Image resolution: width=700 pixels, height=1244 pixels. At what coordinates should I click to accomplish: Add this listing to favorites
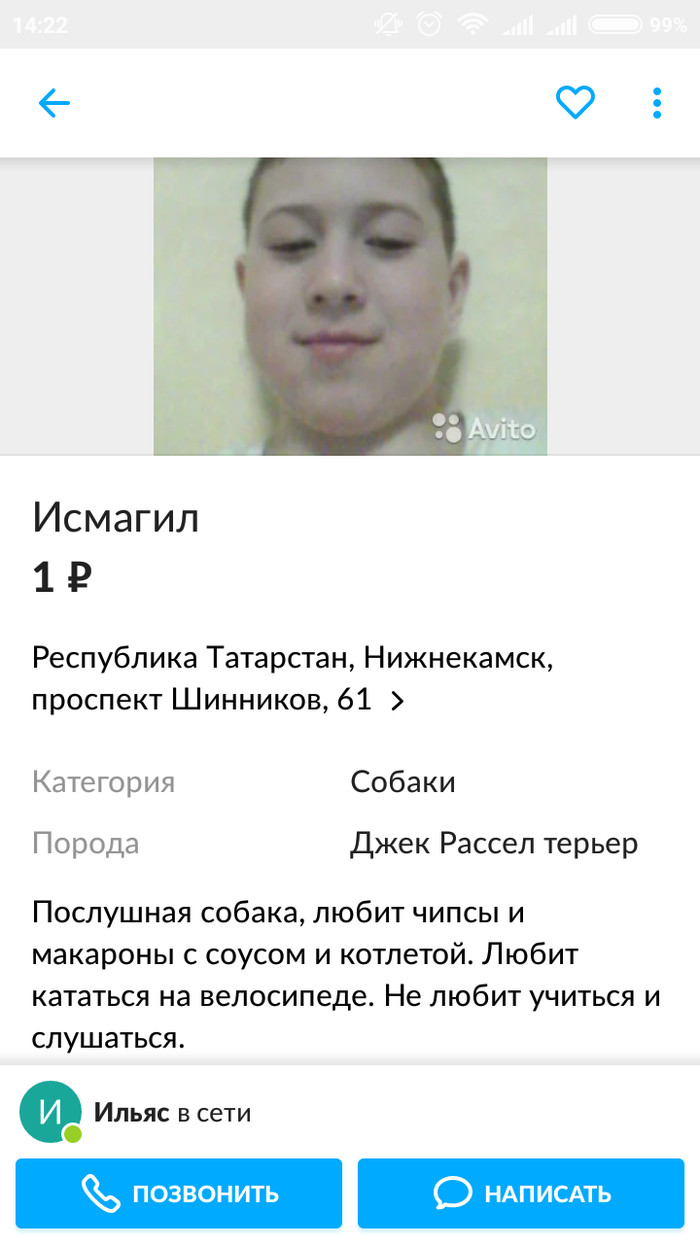coord(575,103)
